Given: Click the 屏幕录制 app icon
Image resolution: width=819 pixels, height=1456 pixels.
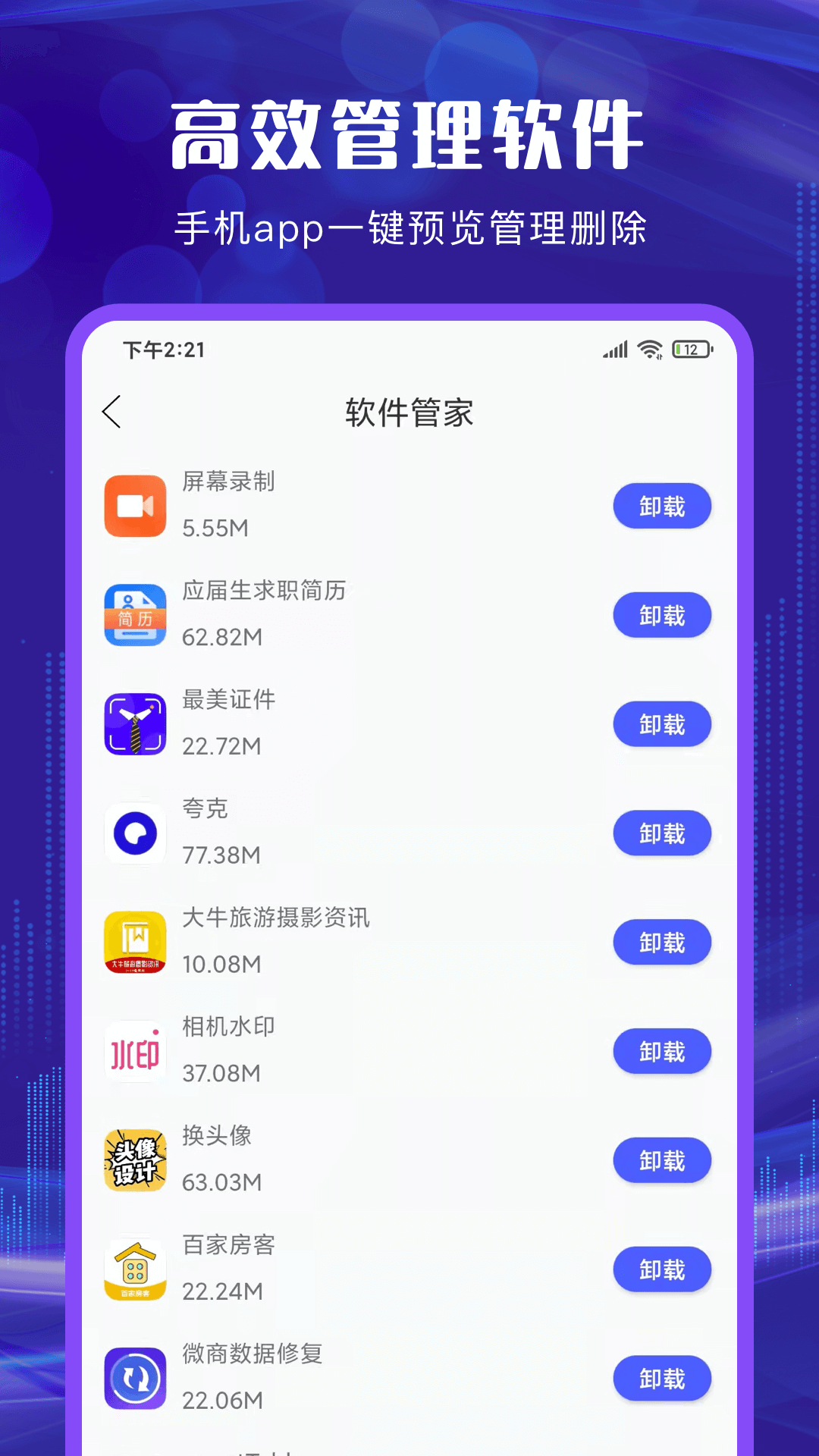Looking at the screenshot, I should [135, 507].
